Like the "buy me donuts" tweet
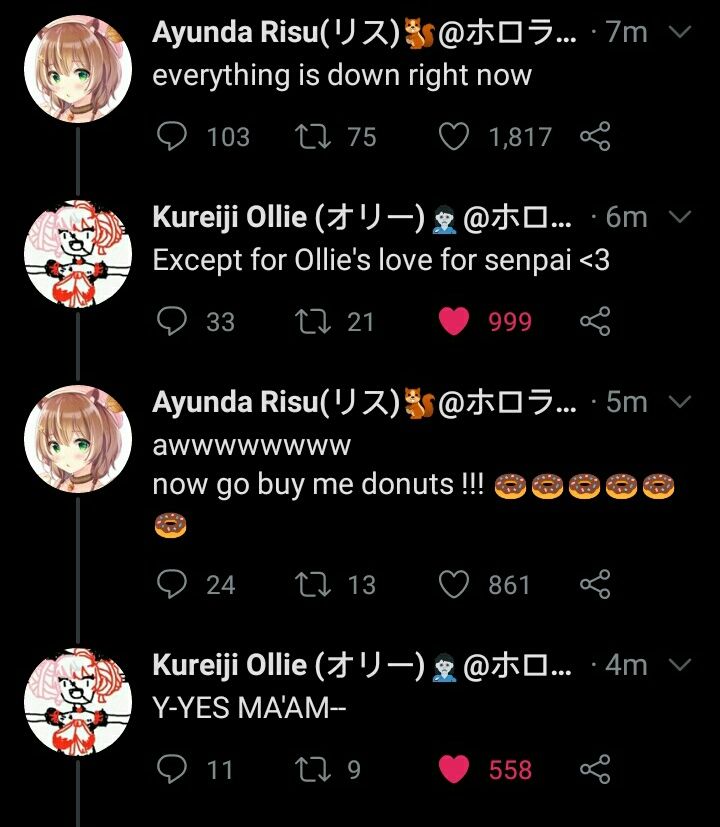This screenshot has height=827, width=720. [x=454, y=585]
